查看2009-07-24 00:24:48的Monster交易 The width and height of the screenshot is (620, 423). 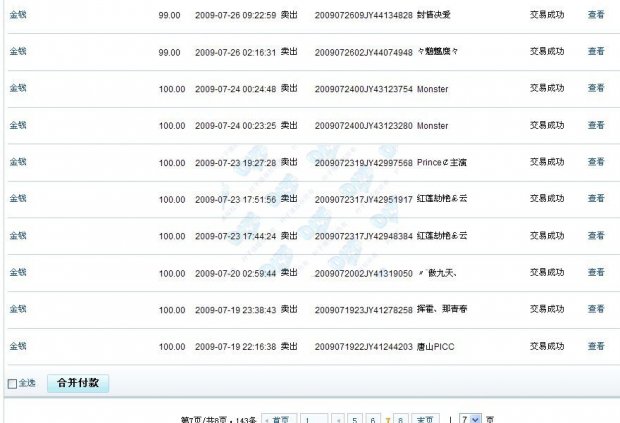point(596,89)
